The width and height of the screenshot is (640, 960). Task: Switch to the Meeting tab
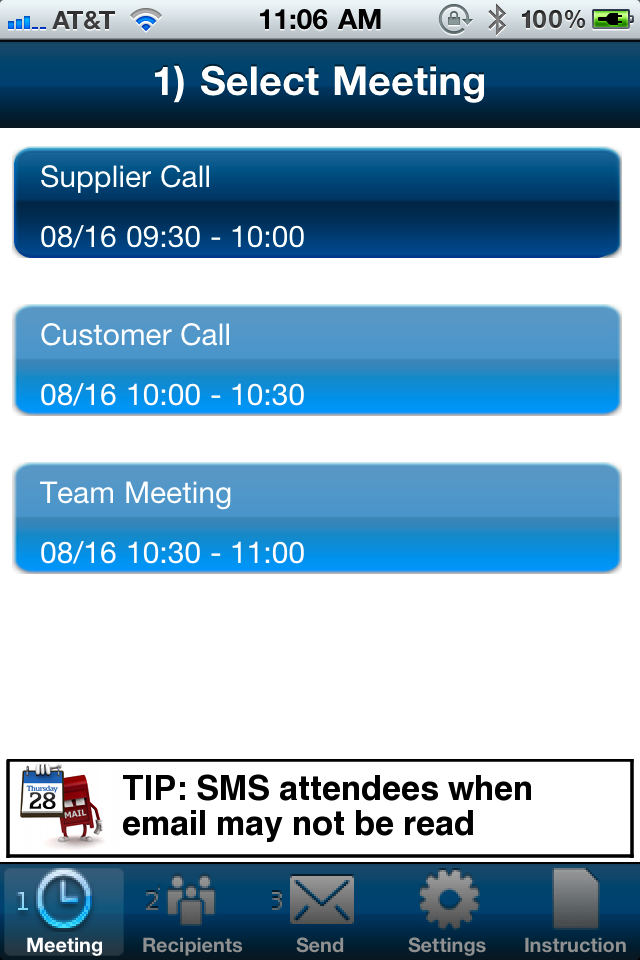coord(64,912)
